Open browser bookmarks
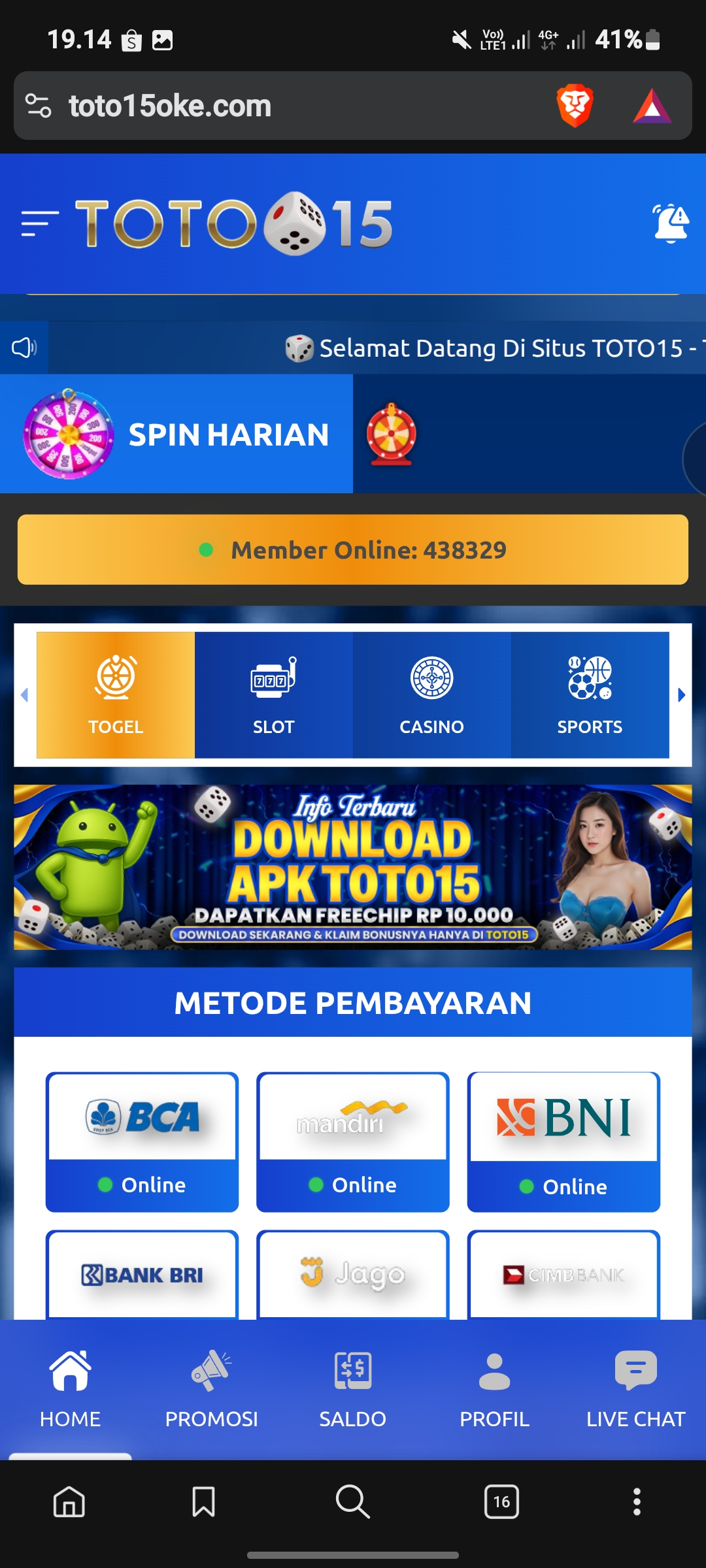Viewport: 706px width, 1568px height. 203,1501
